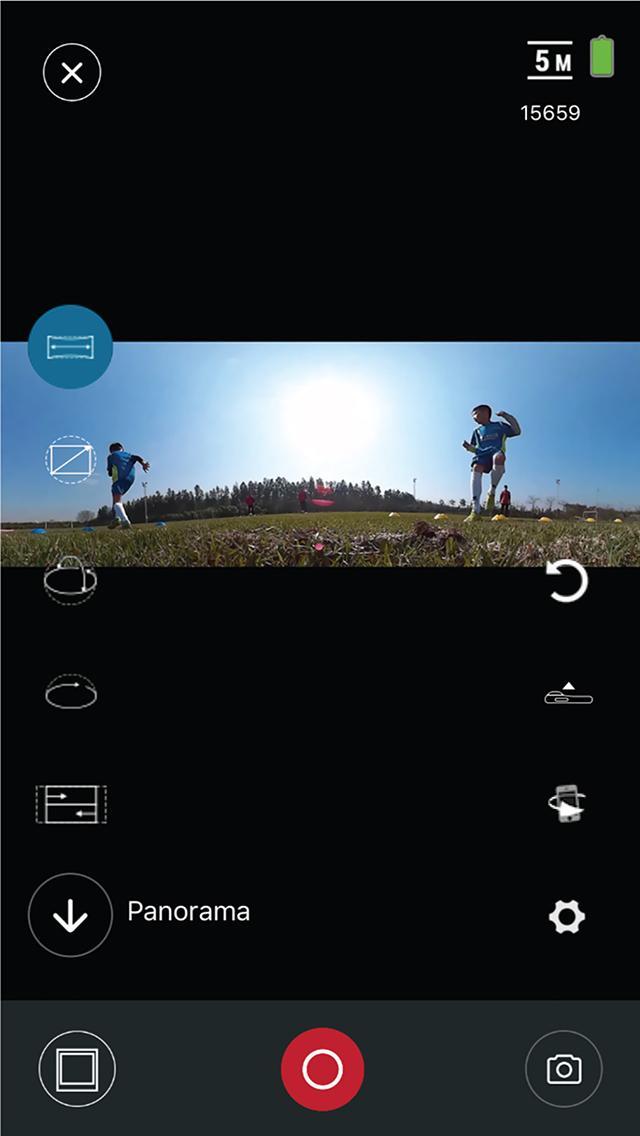The width and height of the screenshot is (640, 1136).
Task: Tap the circular rotate arrow icon
Action: 567,580
